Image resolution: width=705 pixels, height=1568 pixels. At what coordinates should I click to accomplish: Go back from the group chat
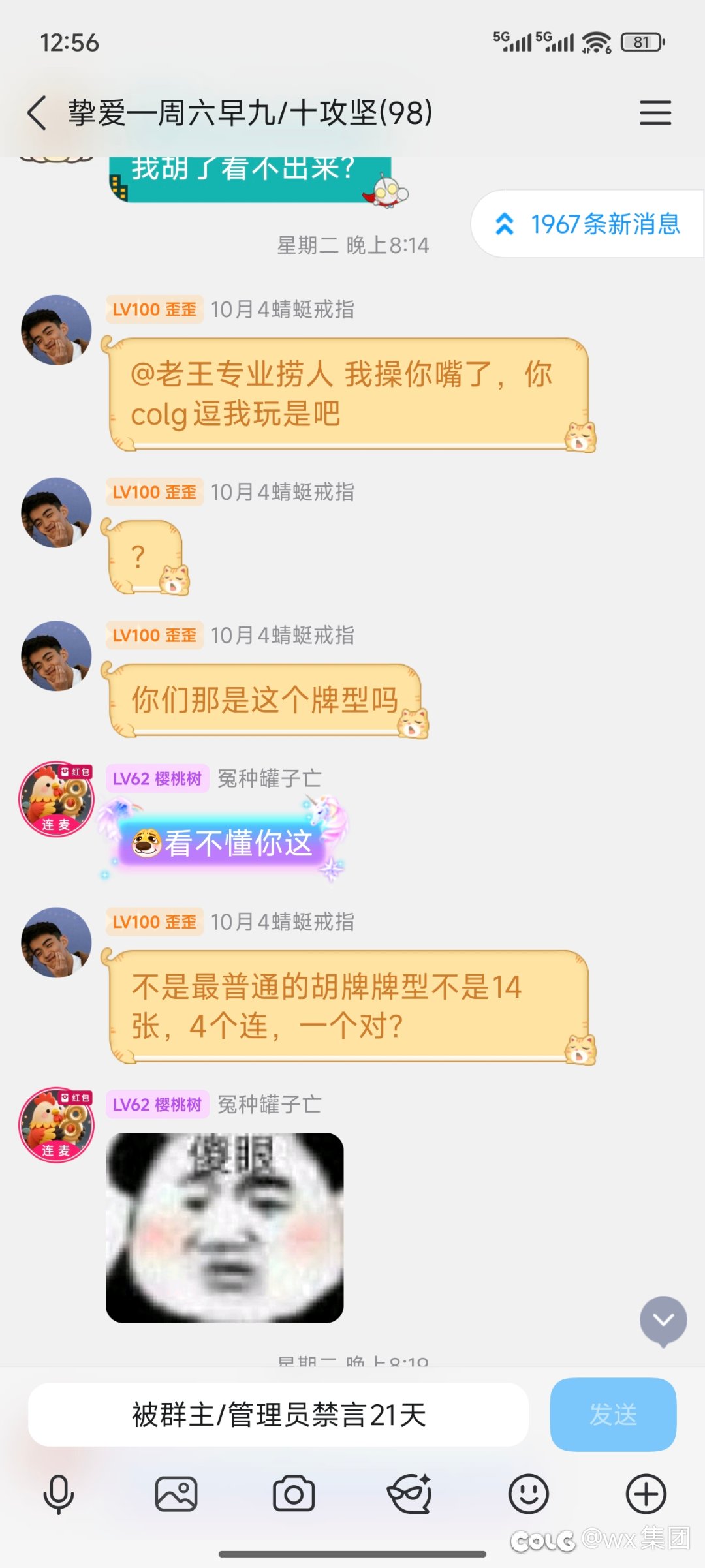(x=38, y=113)
